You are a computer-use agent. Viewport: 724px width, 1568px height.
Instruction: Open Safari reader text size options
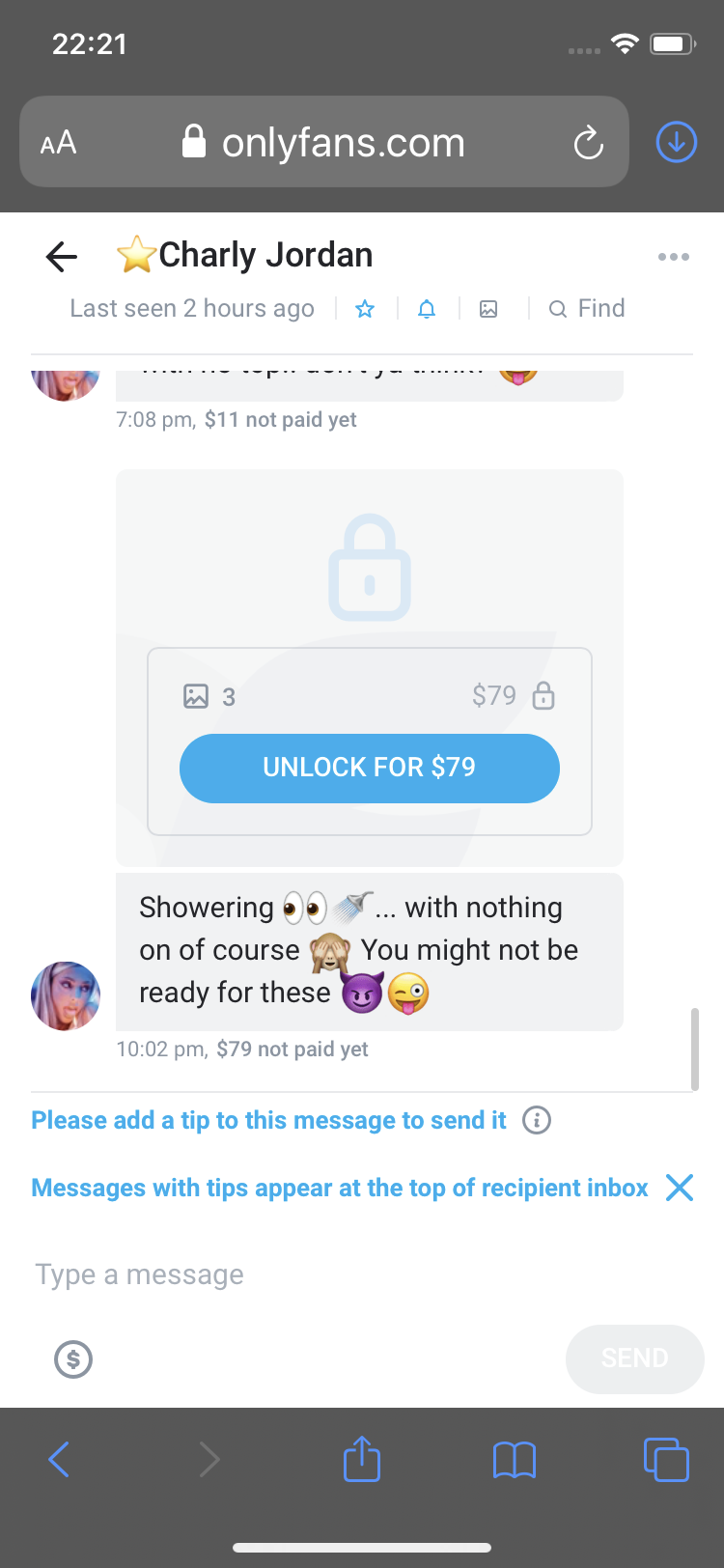pyautogui.click(x=58, y=143)
